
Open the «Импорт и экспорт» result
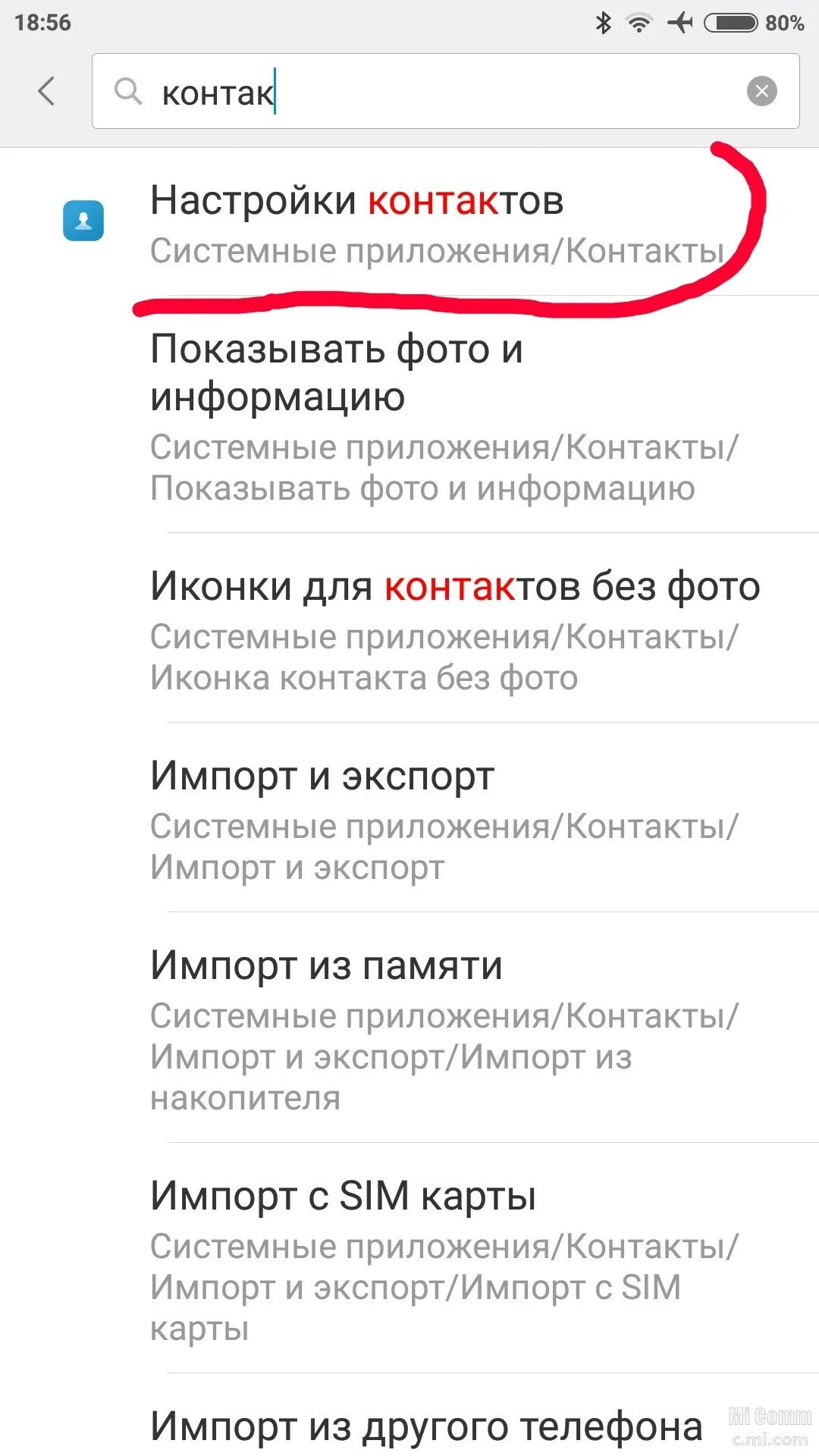409,818
